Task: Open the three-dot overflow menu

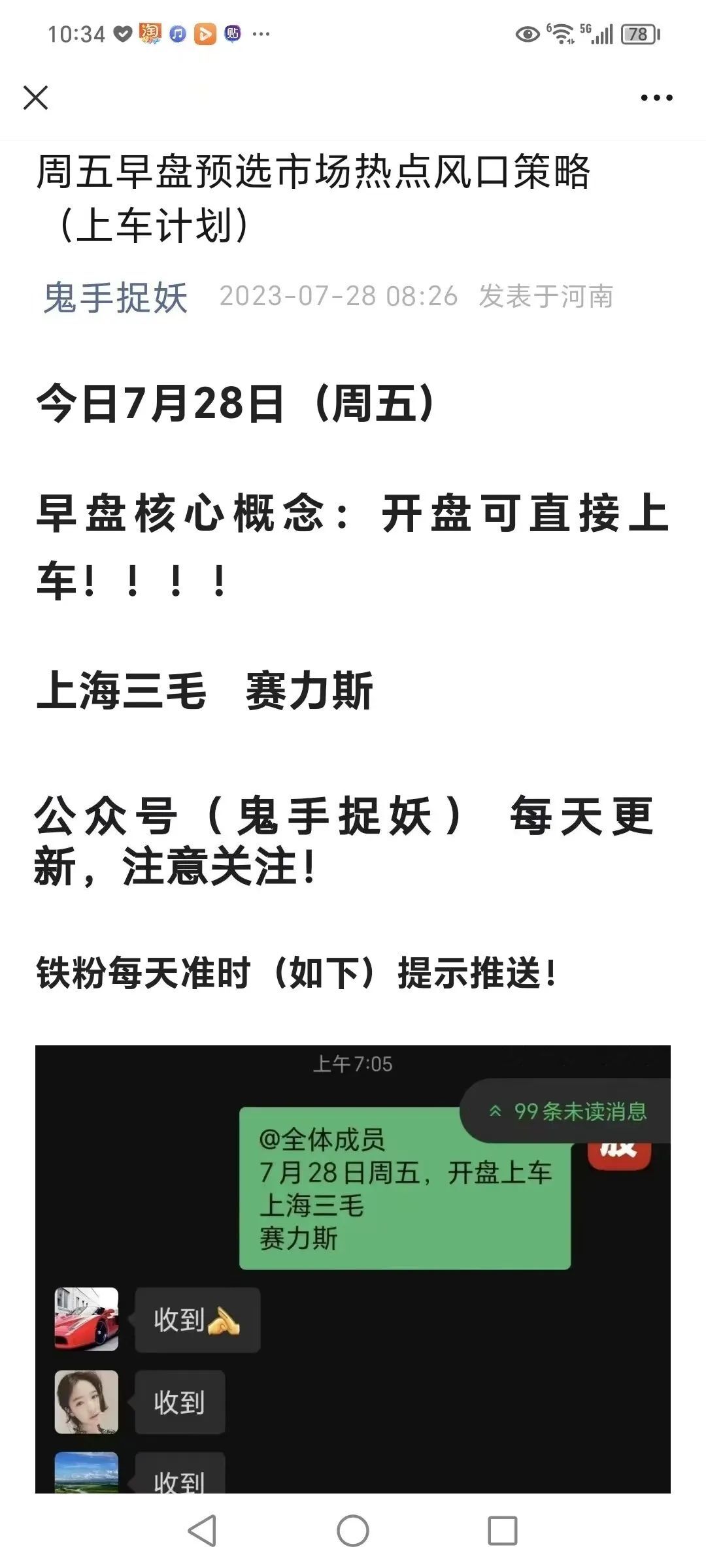Action: point(656,98)
